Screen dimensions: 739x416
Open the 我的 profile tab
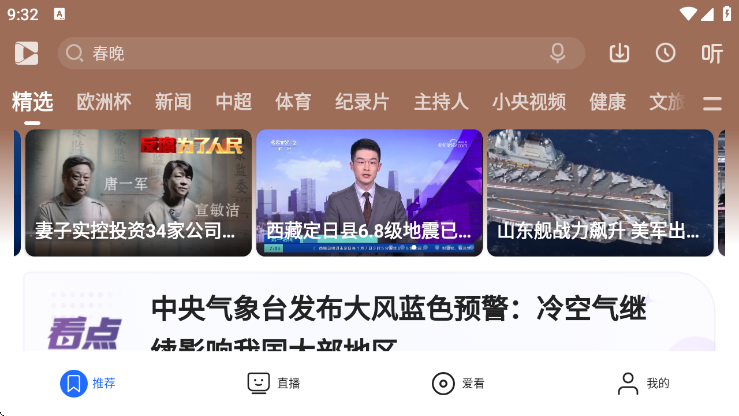(643, 383)
